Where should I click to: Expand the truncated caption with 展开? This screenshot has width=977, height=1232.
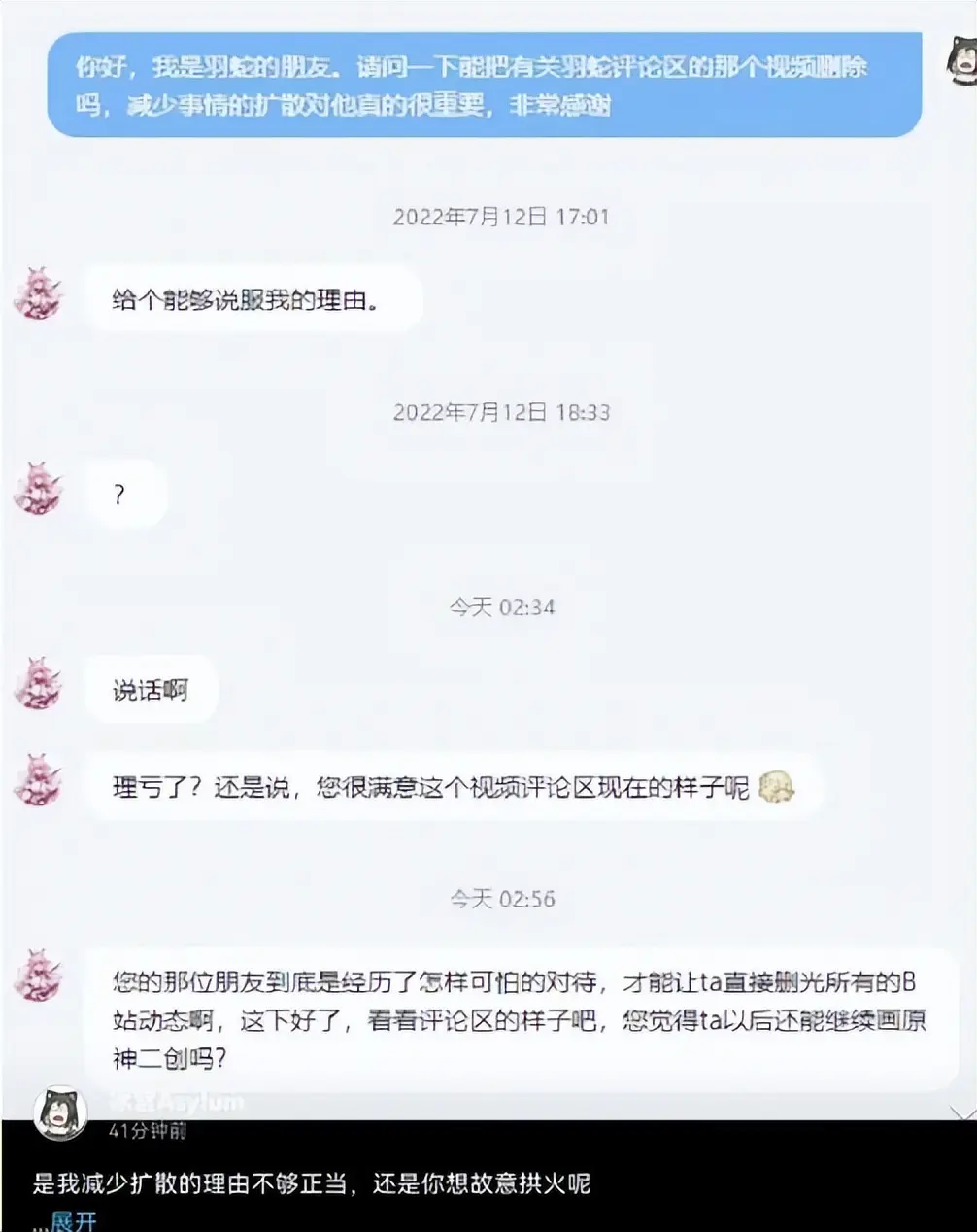point(74,1221)
